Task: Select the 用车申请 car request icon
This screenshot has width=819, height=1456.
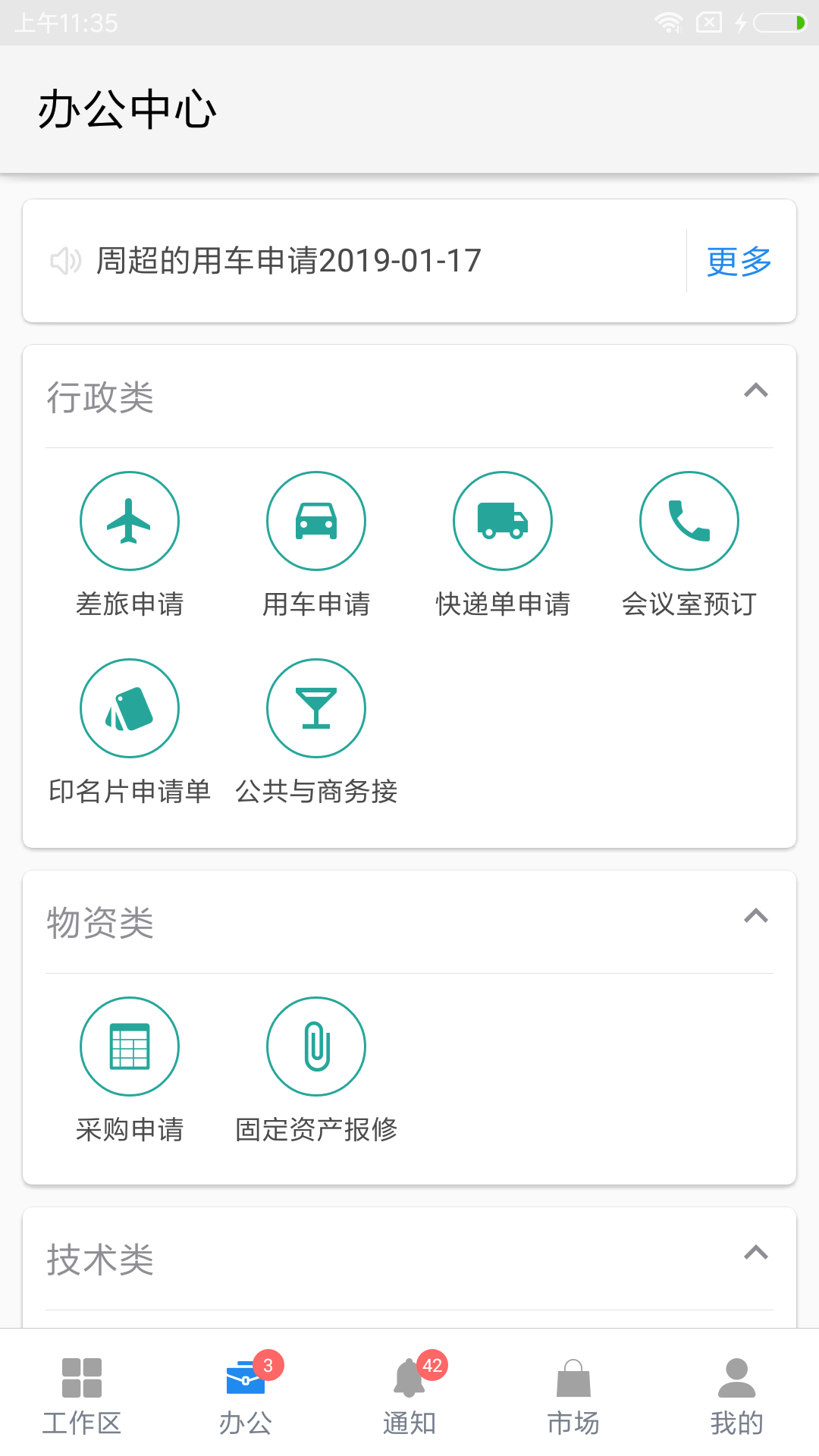Action: click(x=316, y=521)
